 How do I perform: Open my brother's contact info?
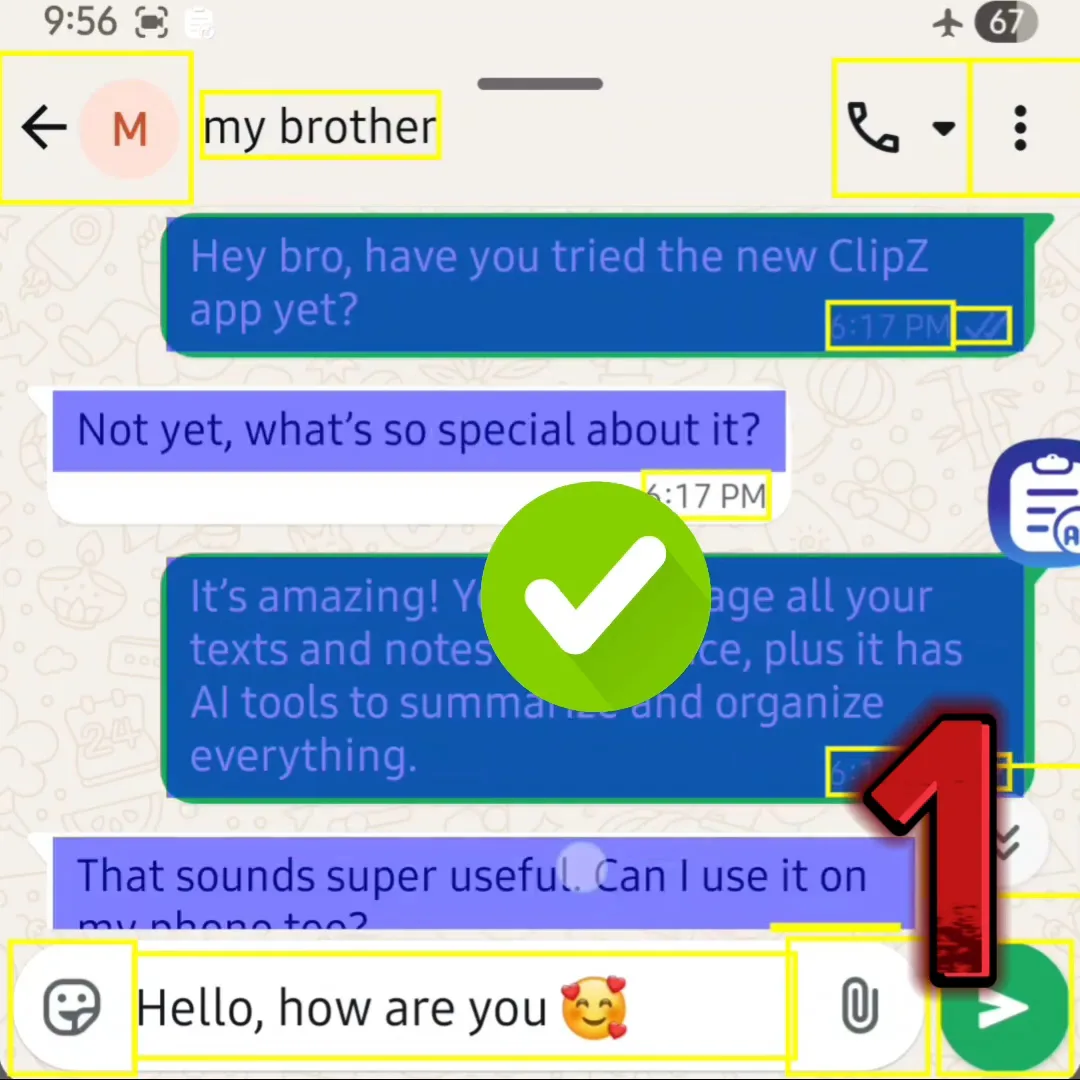(320, 127)
